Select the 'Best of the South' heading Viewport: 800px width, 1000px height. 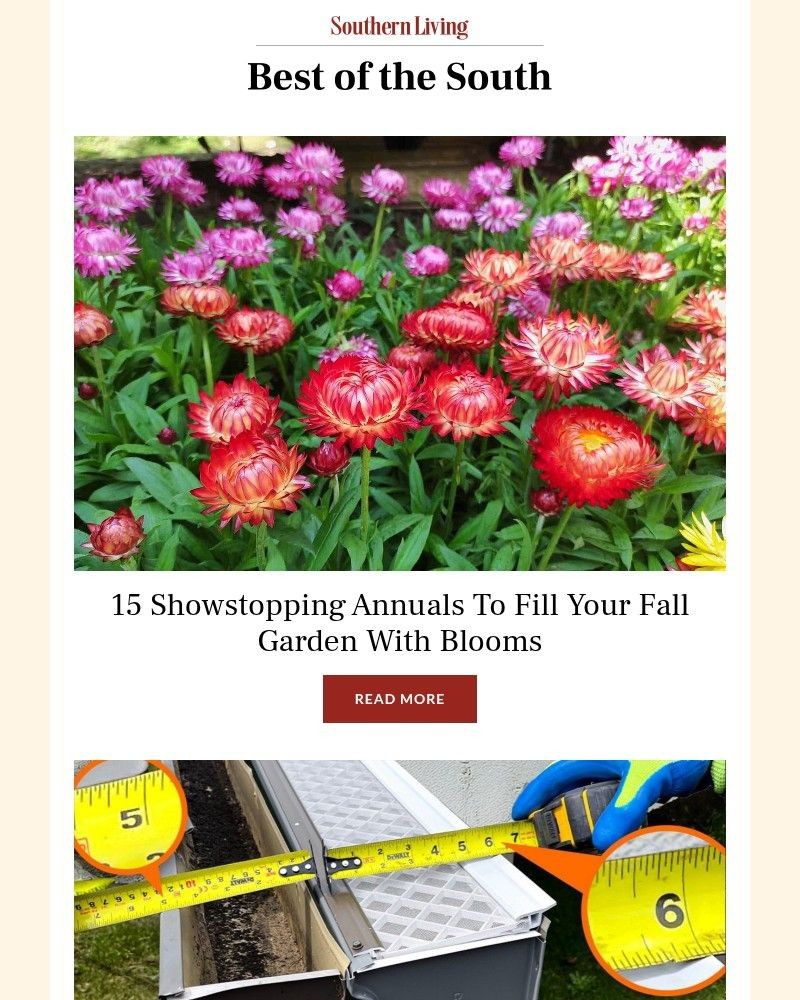coord(399,76)
